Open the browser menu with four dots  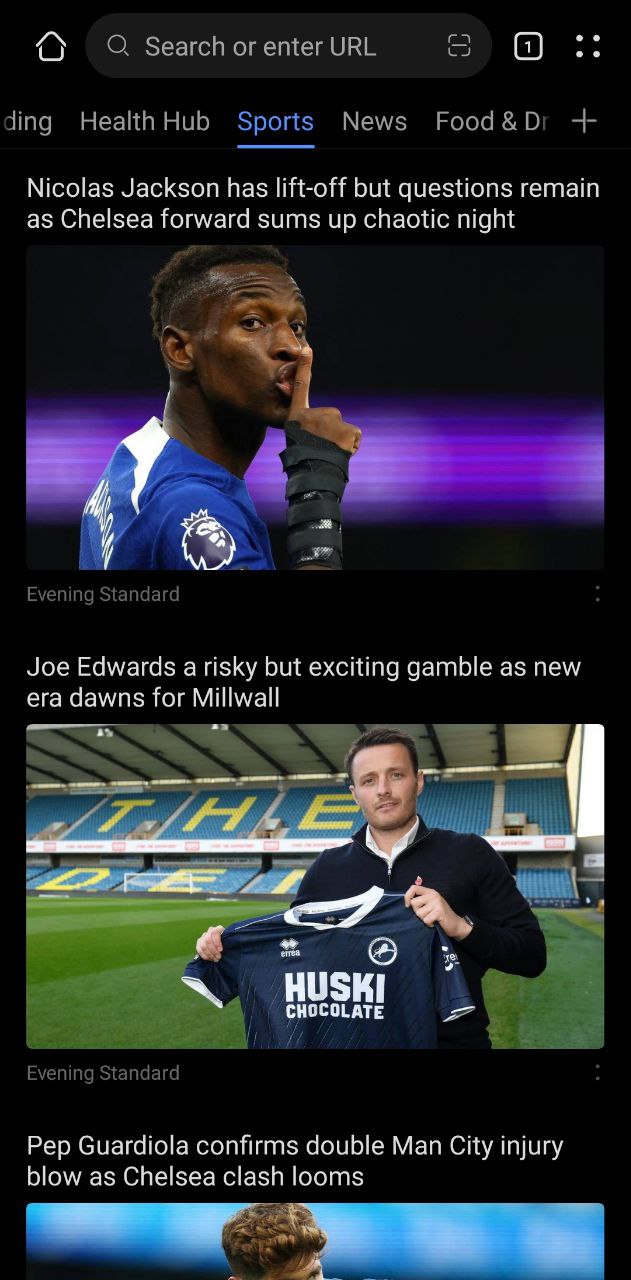tap(588, 46)
